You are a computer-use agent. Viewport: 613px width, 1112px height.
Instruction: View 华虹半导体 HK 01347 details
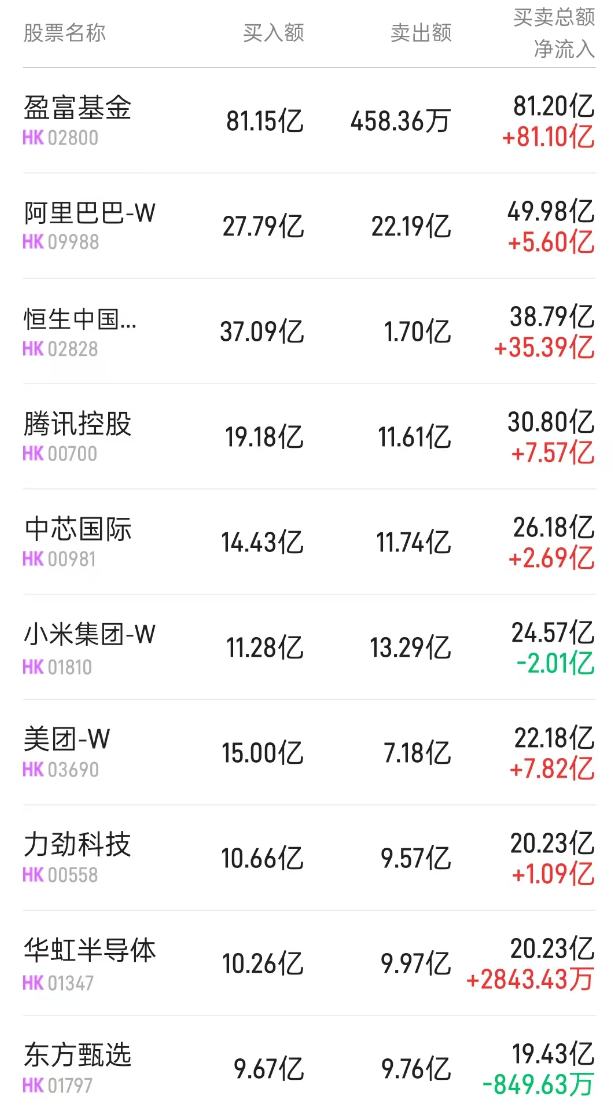[x=306, y=963]
